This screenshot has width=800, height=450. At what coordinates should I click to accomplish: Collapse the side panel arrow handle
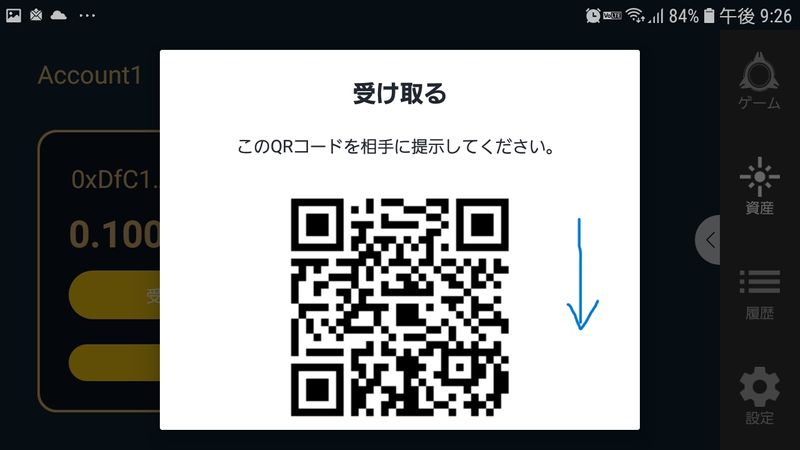[709, 240]
